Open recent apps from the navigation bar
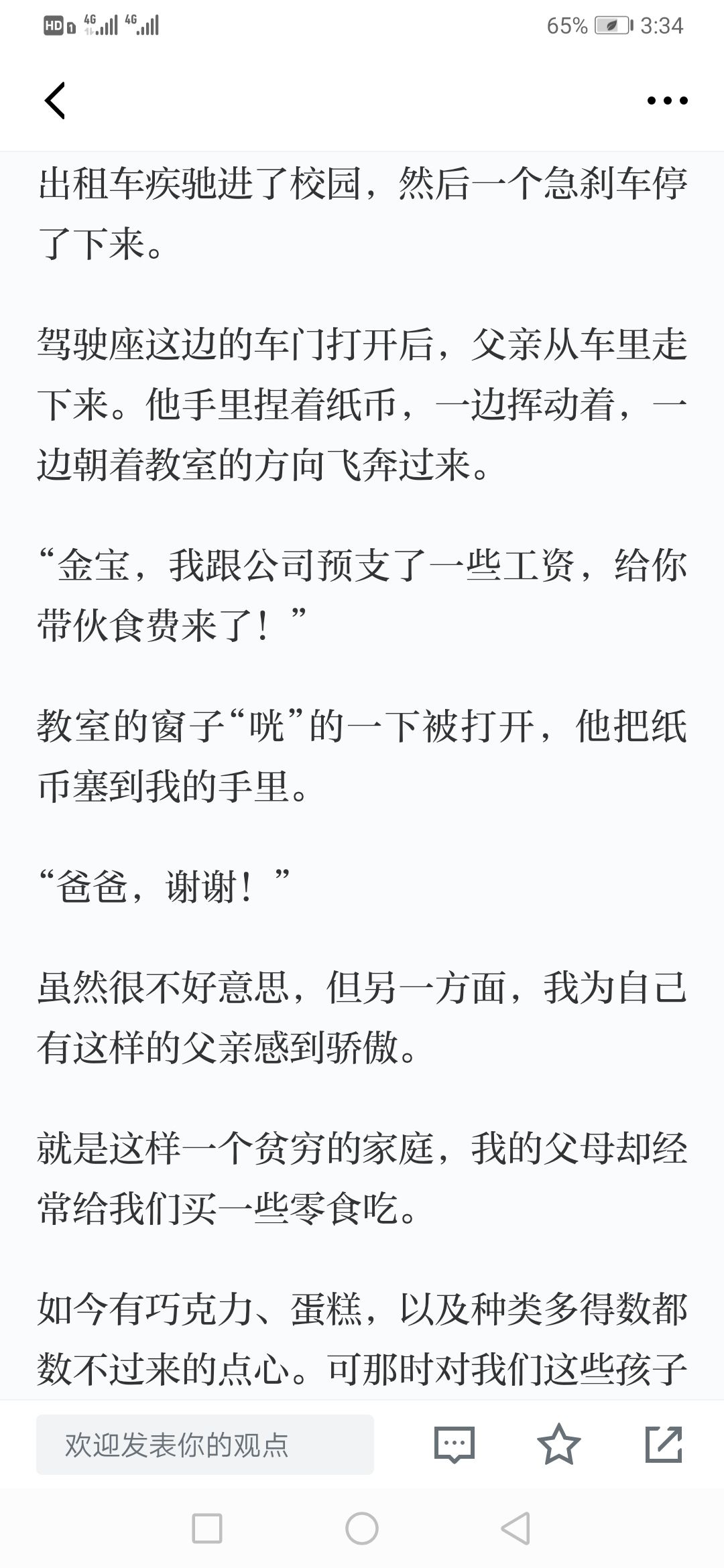This screenshot has height=1568, width=724. click(x=207, y=1528)
